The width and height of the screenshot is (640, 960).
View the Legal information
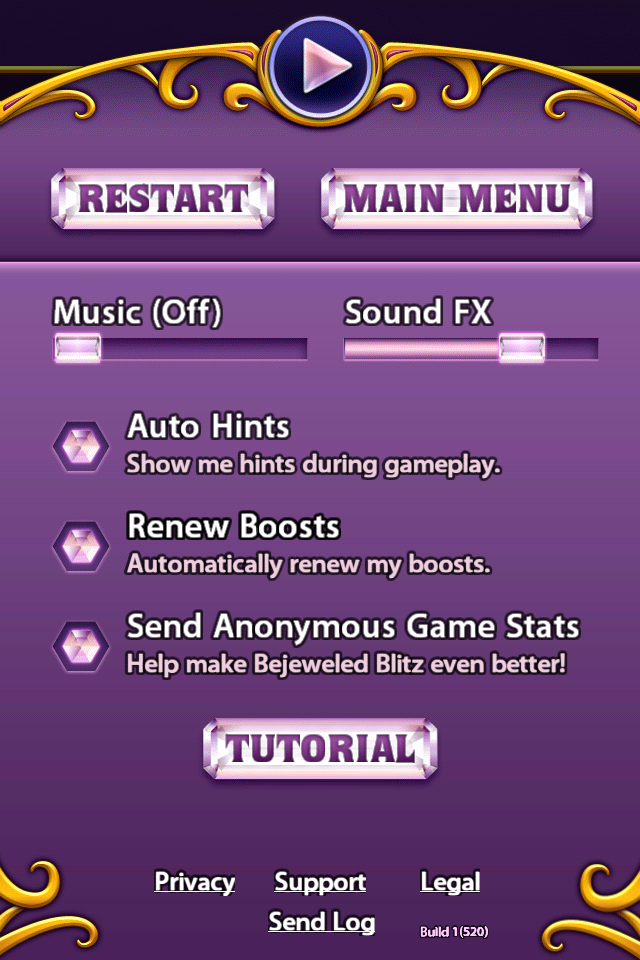click(450, 882)
